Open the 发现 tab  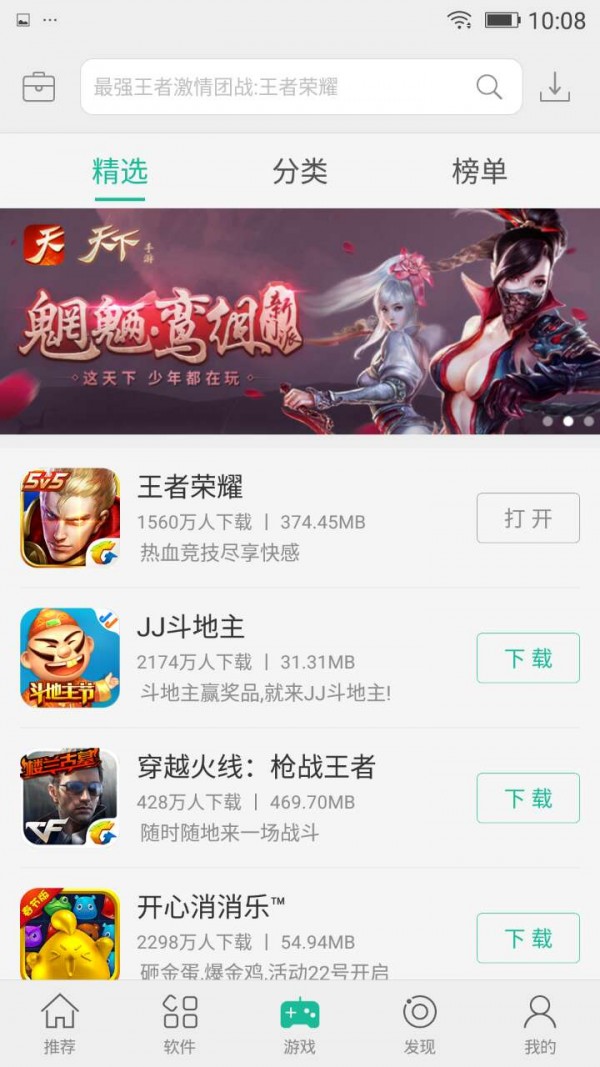tap(420, 1024)
